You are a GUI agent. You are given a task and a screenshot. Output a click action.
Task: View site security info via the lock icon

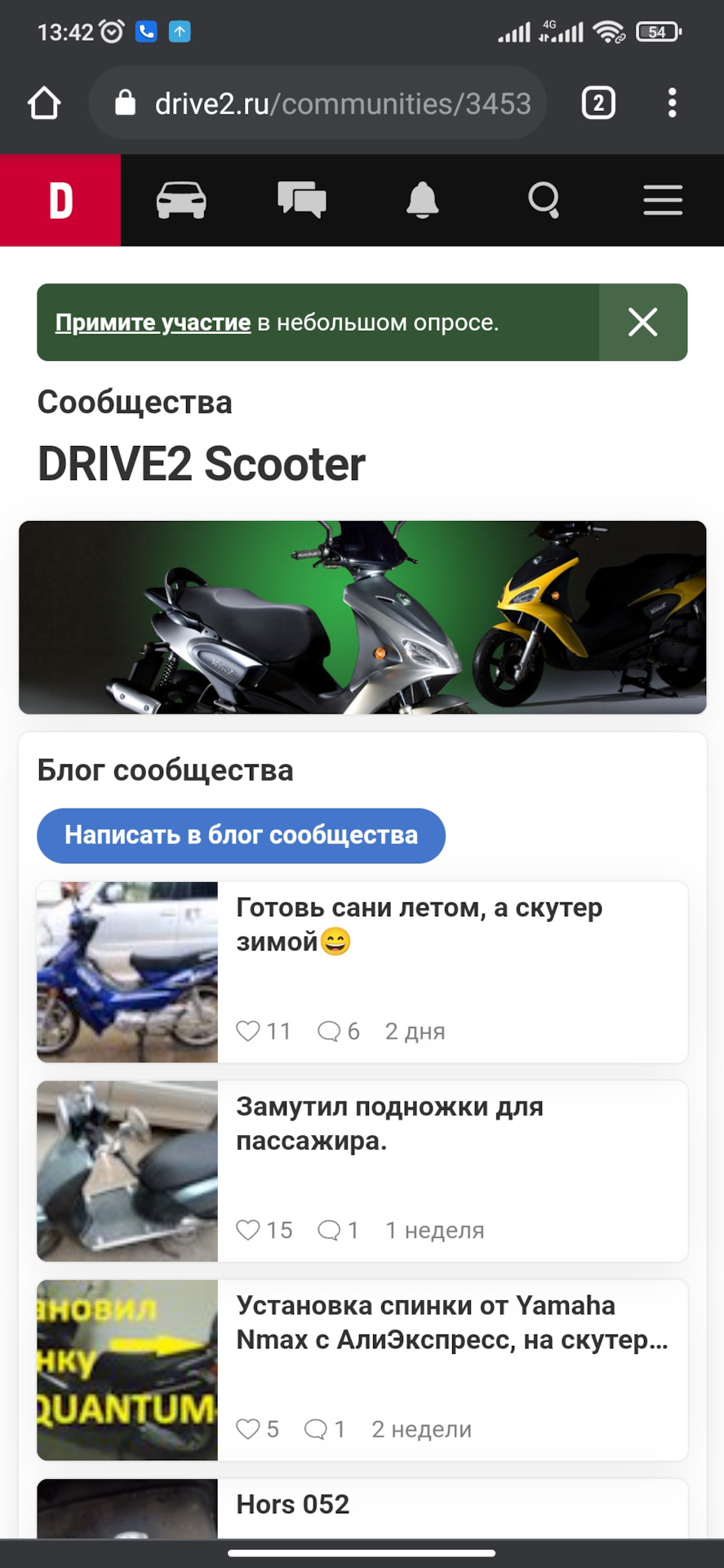pos(124,103)
